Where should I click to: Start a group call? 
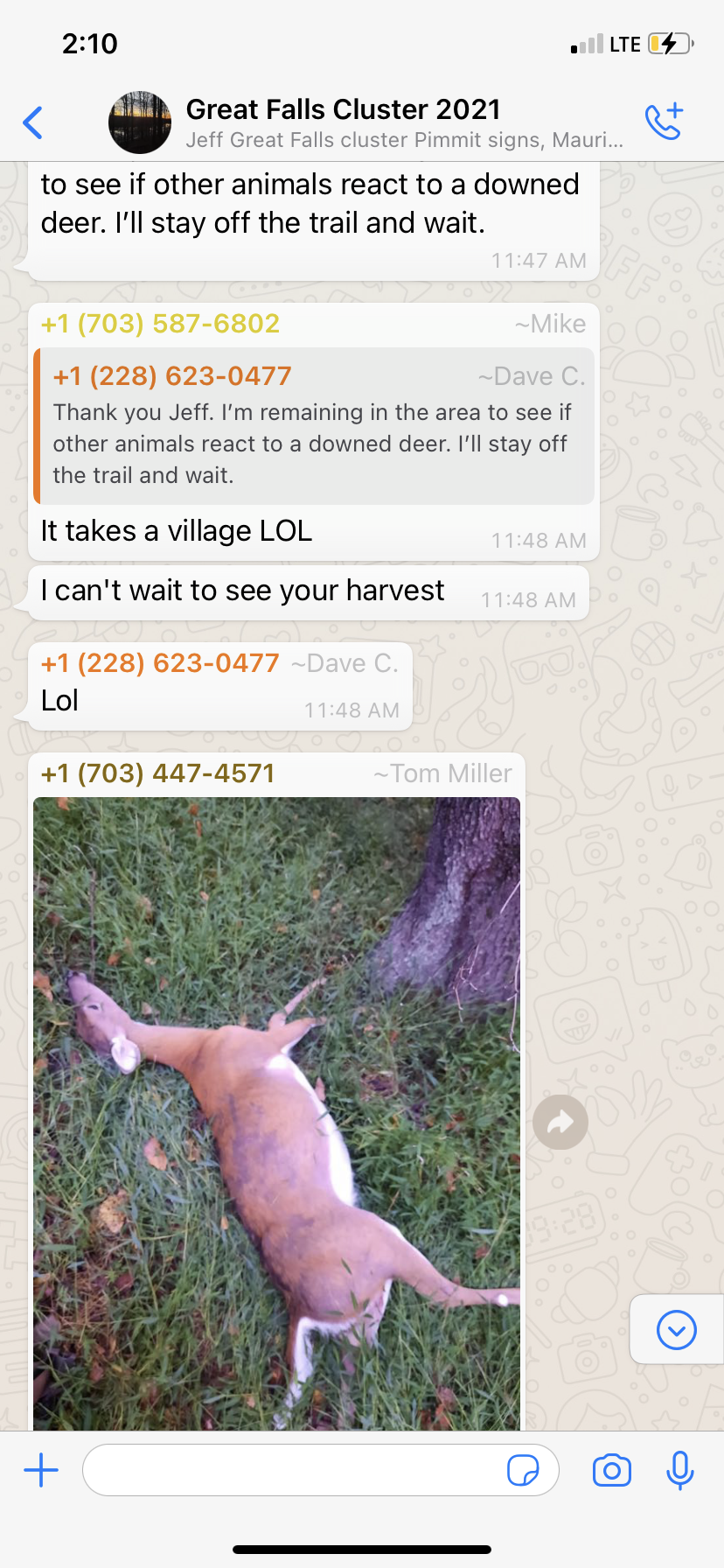664,122
